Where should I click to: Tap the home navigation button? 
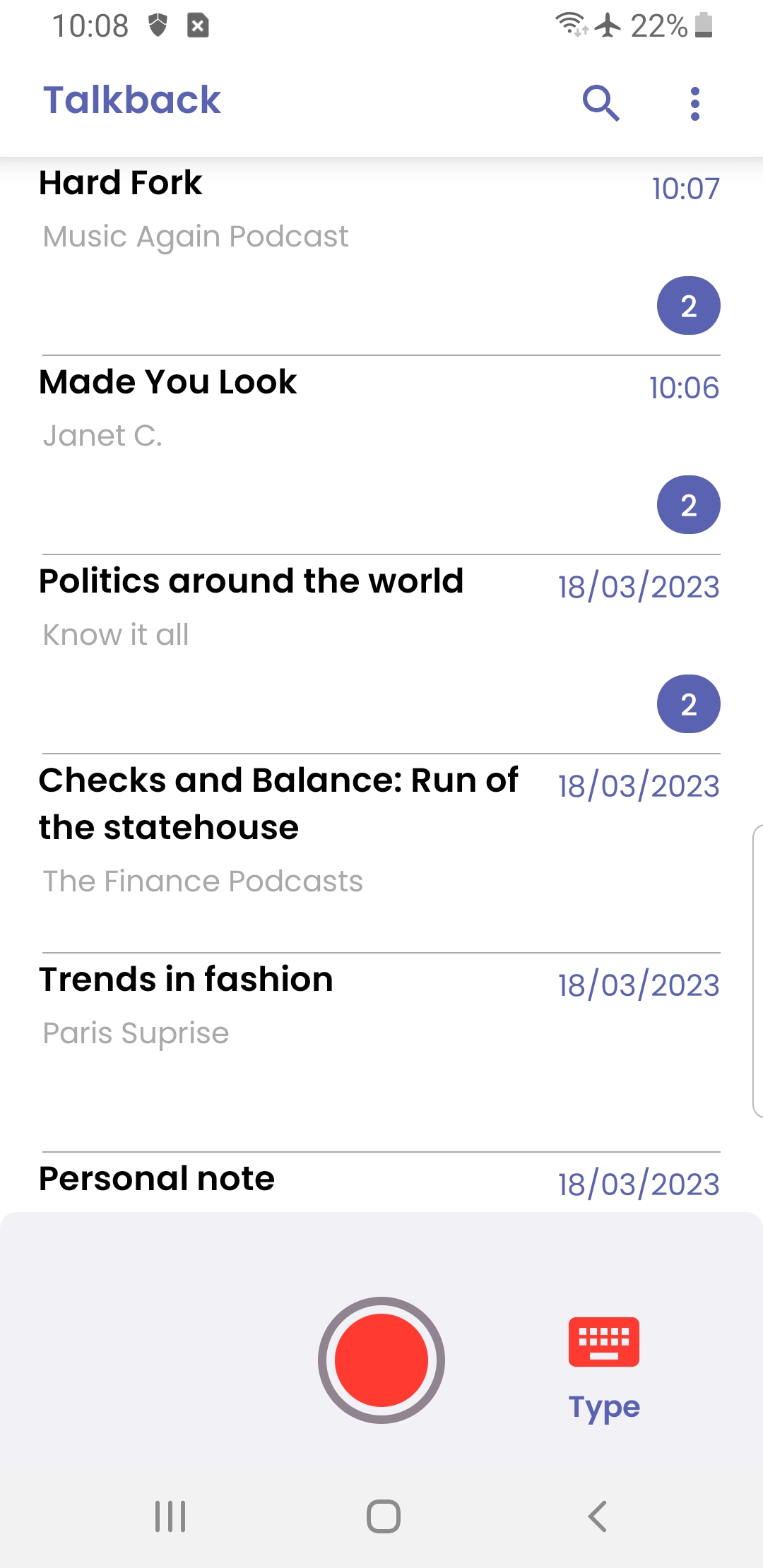[x=384, y=1516]
